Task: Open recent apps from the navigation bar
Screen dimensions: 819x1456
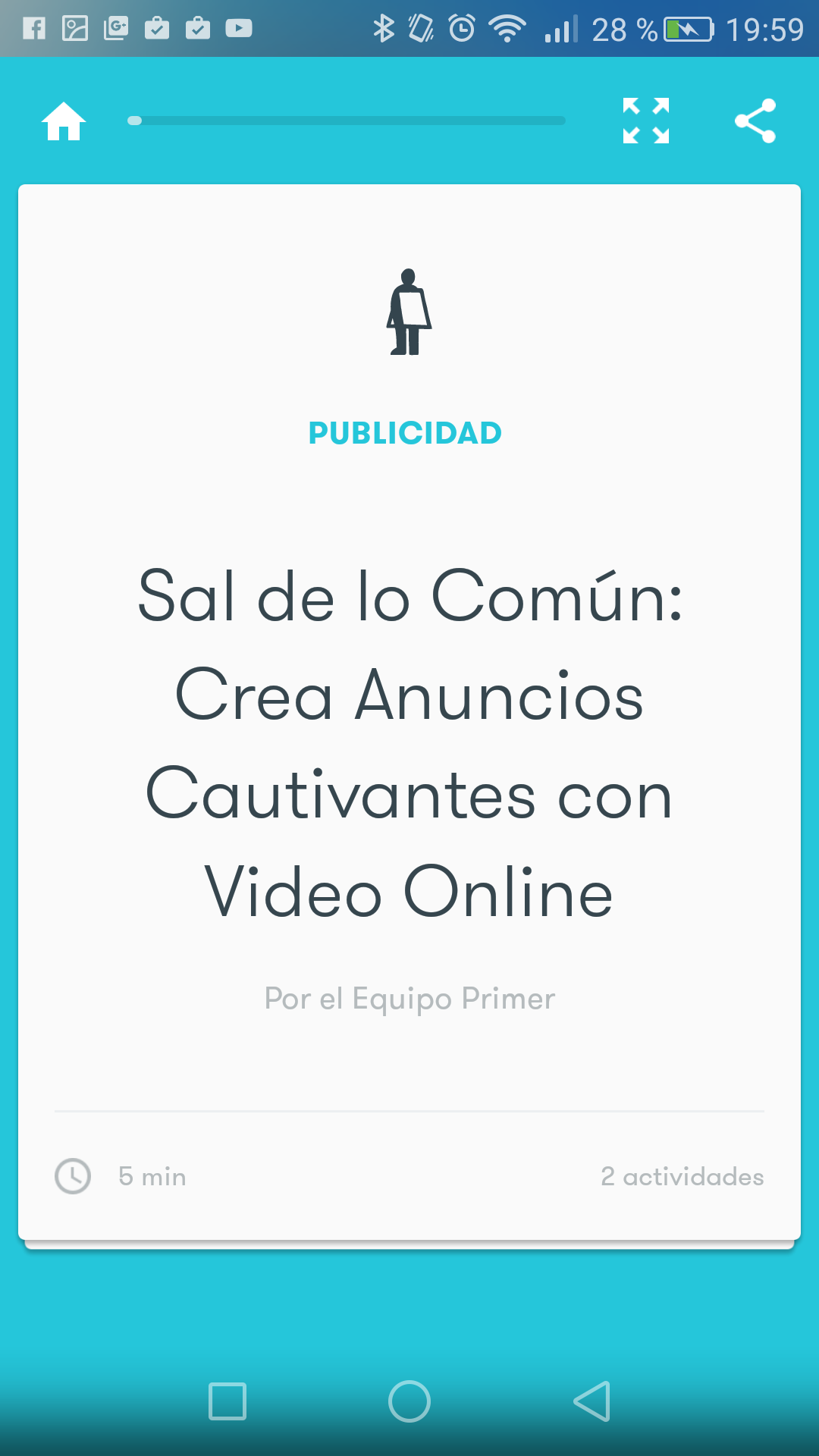Action: 227,1401
